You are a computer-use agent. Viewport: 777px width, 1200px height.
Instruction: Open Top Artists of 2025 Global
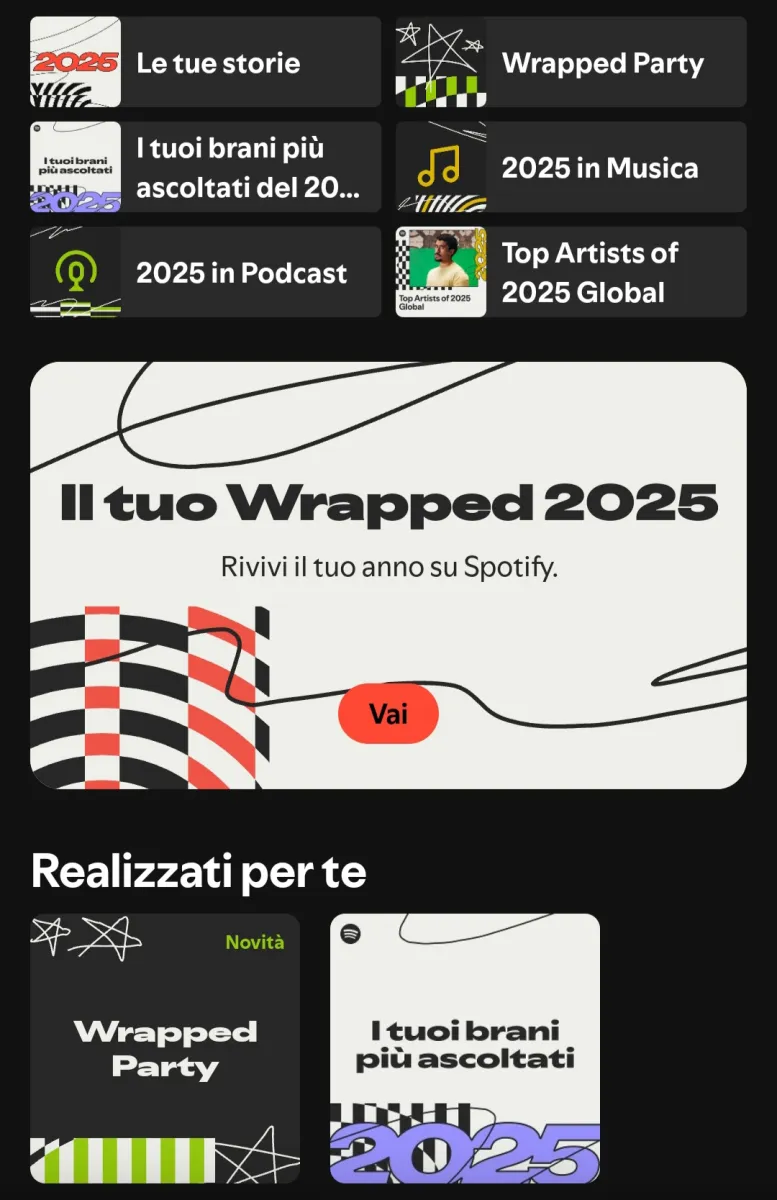point(570,272)
